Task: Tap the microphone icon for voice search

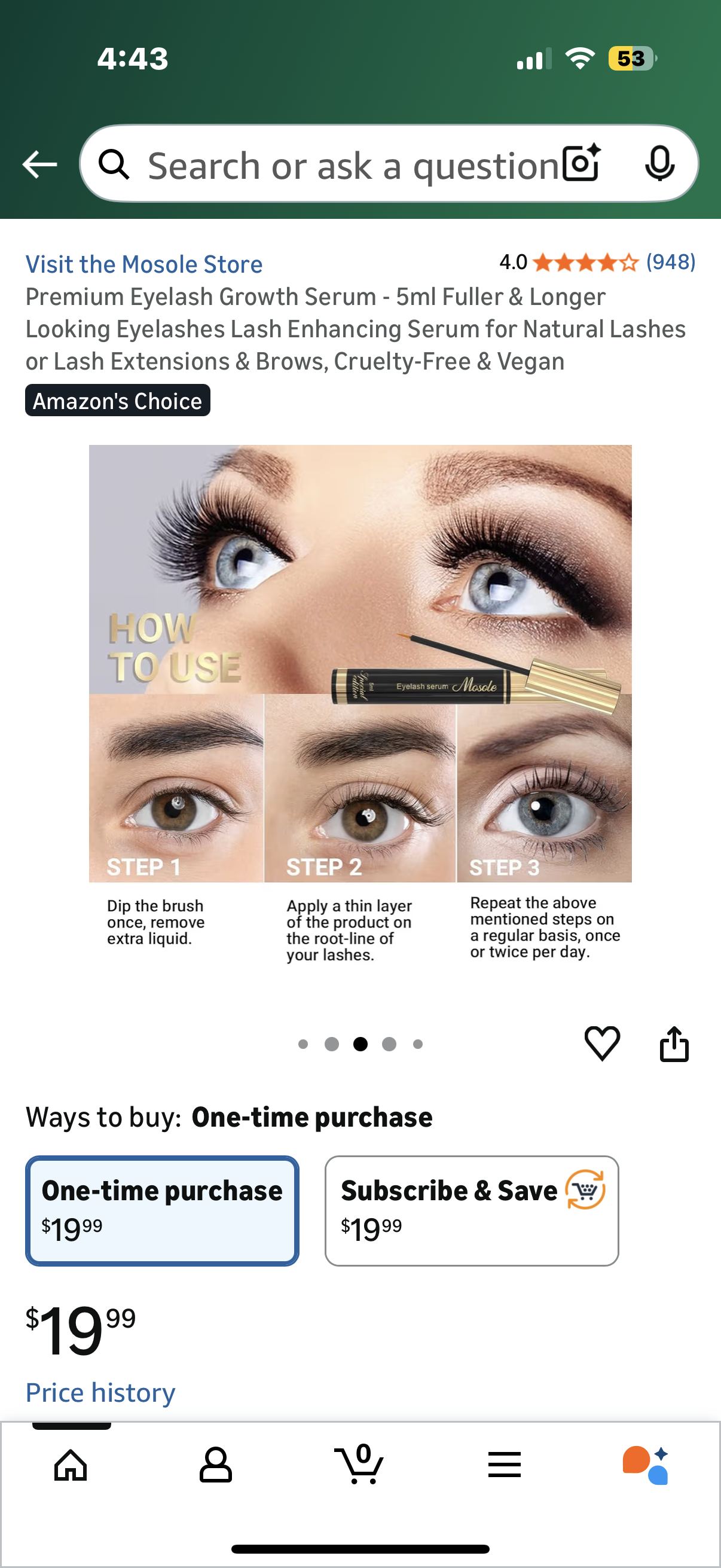Action: 660,163
